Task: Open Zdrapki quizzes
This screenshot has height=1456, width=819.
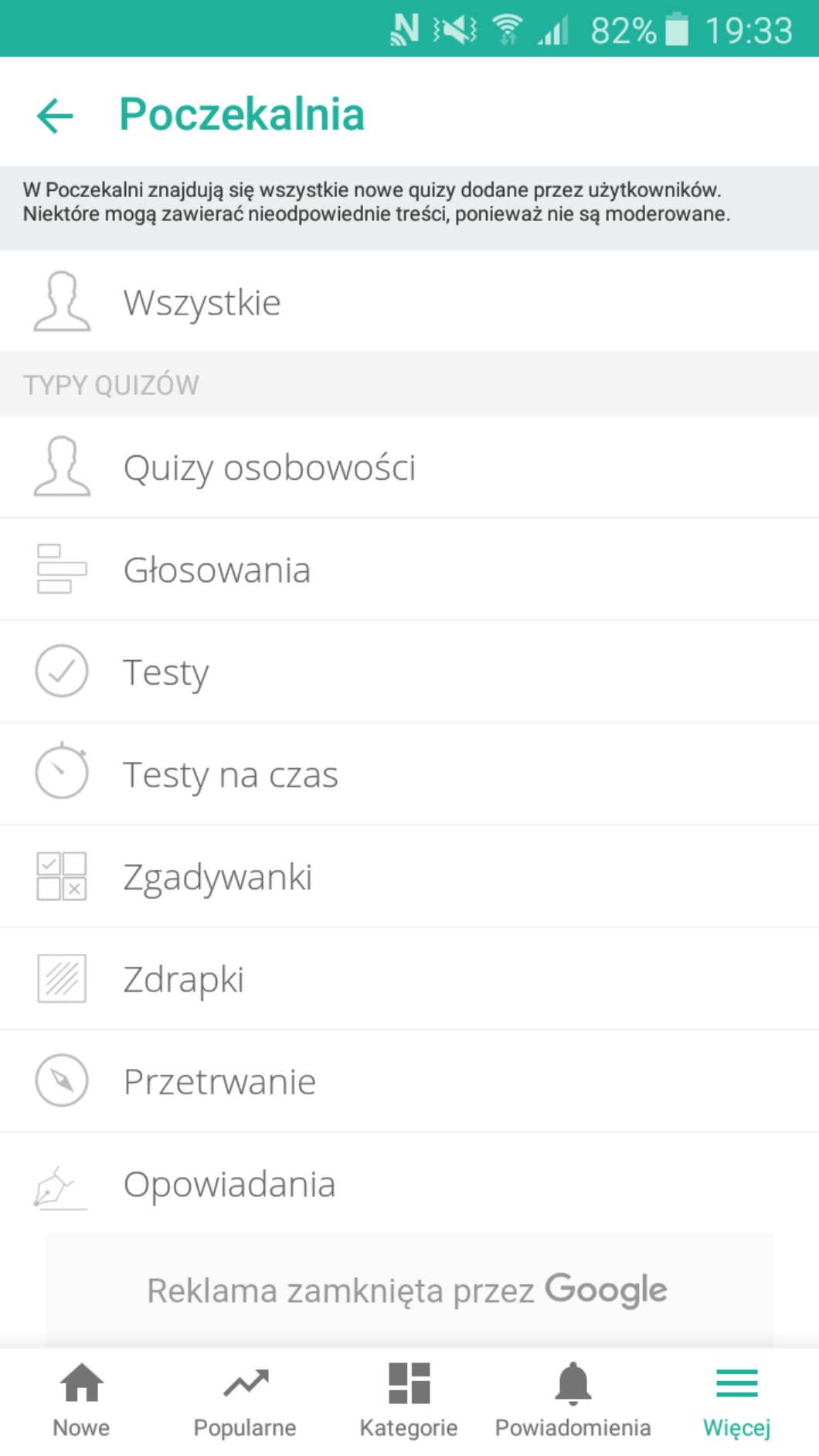Action: tap(184, 979)
